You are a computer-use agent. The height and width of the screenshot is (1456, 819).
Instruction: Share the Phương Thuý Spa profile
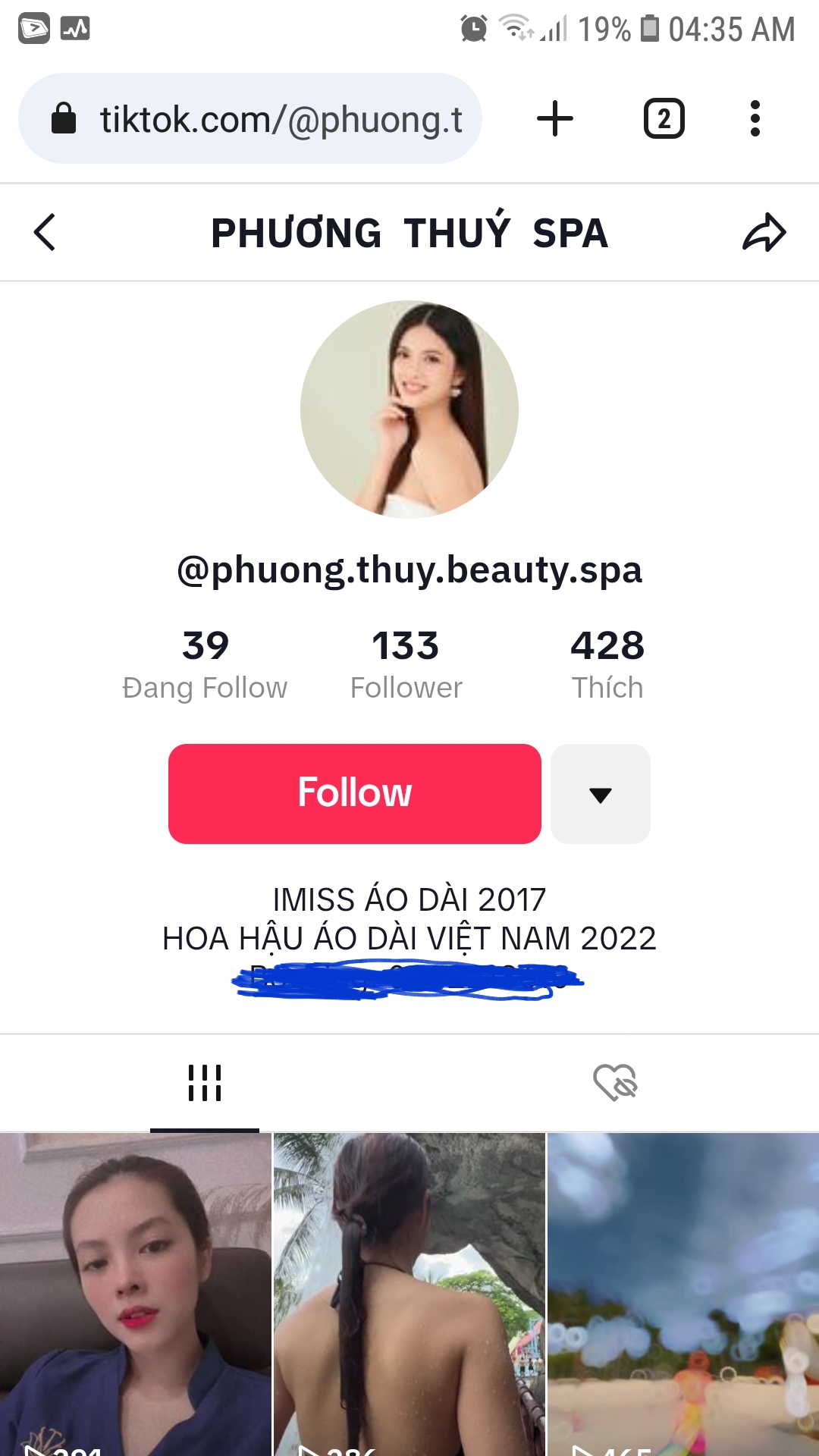pos(764,232)
